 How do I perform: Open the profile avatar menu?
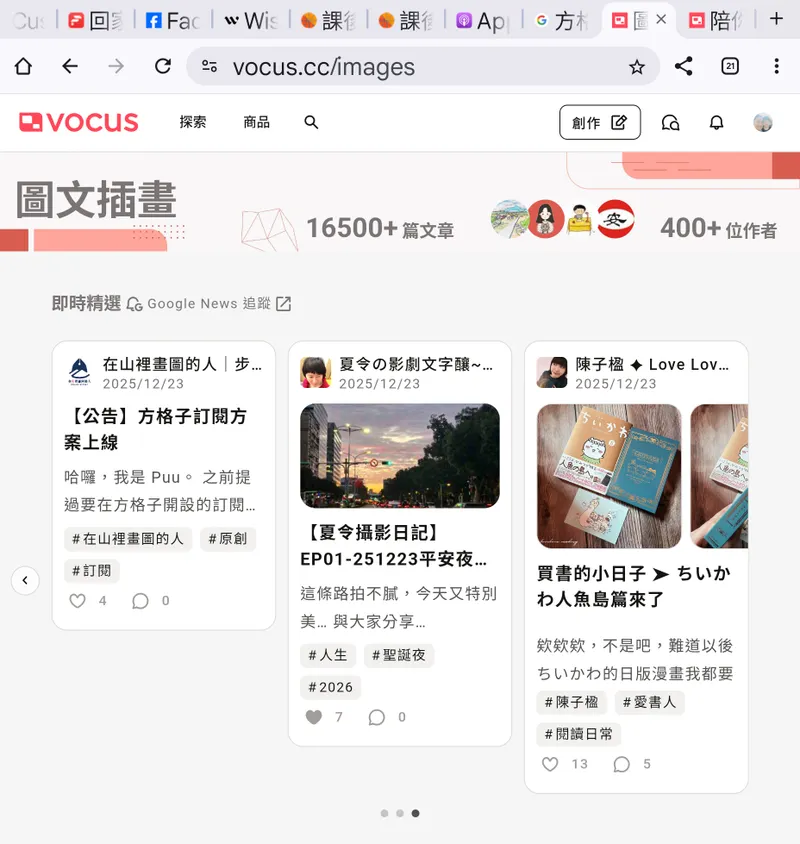[x=763, y=122]
